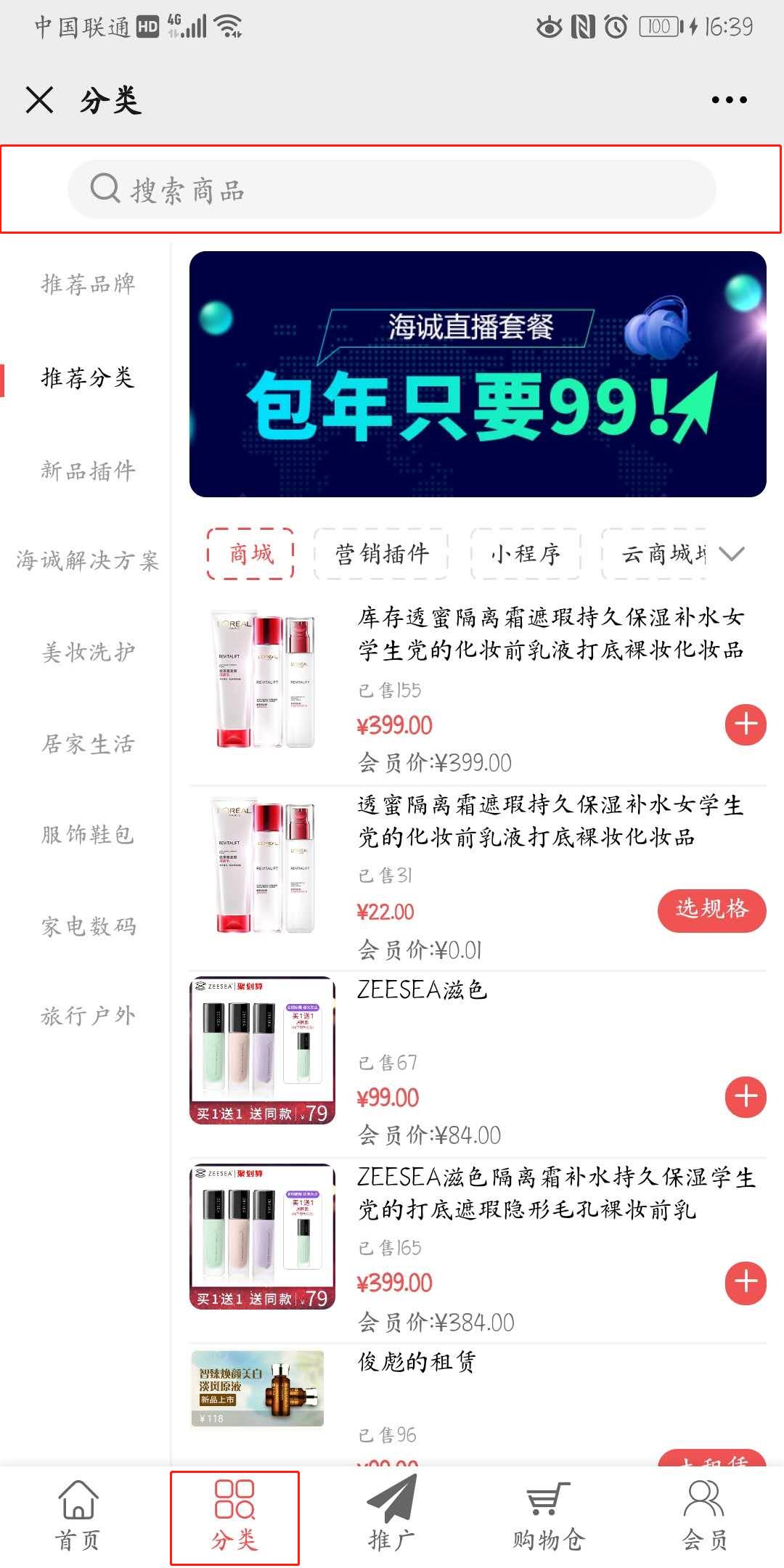Open the 俊彪的租赁 product
This screenshot has width=784, height=1568.
tap(417, 1362)
